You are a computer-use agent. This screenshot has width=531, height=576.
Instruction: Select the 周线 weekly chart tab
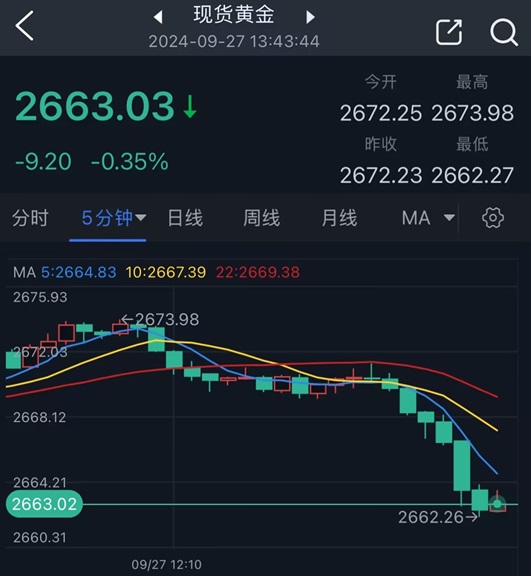coord(261,218)
